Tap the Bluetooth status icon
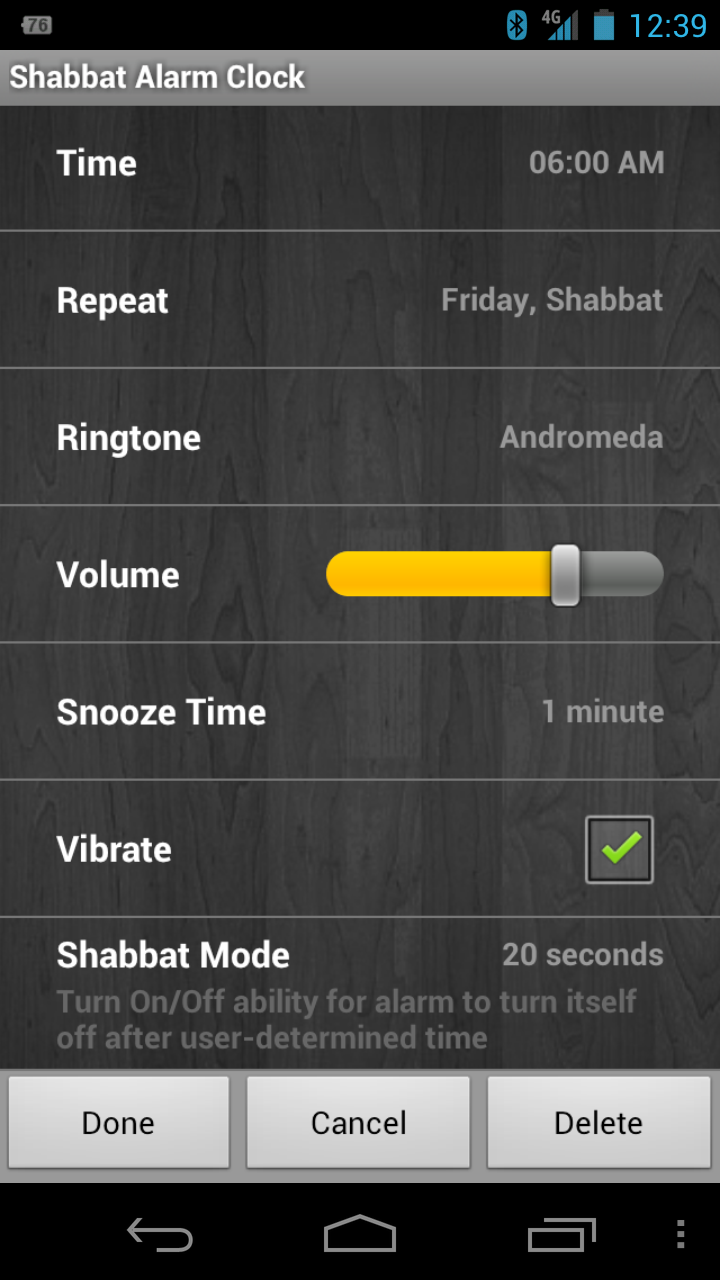The height and width of the screenshot is (1280, 720). click(517, 24)
